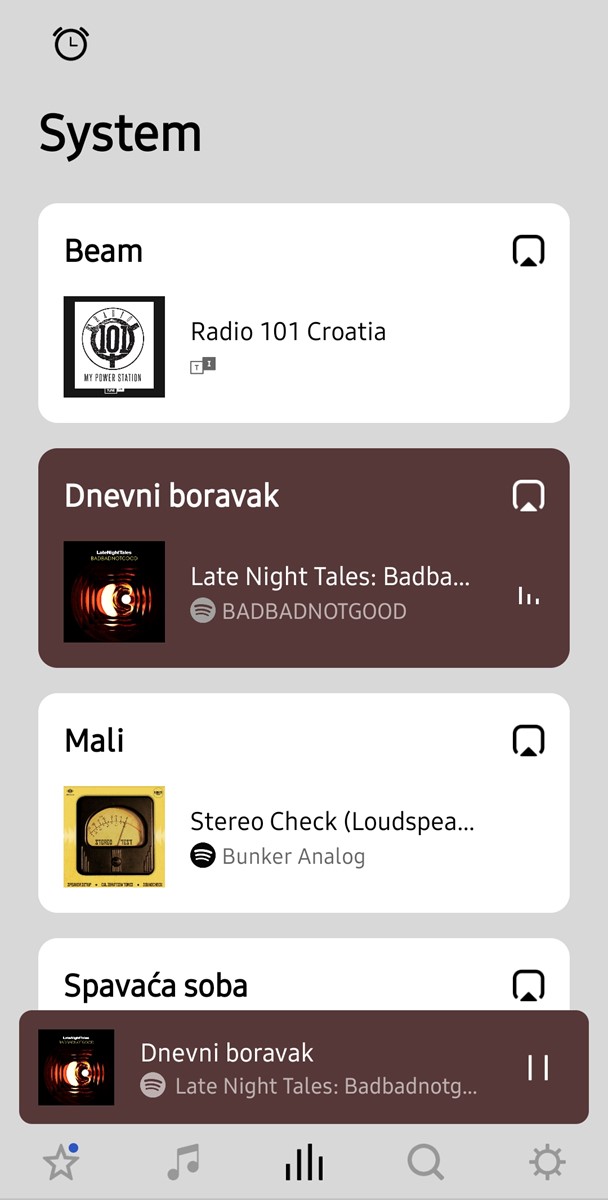Screen dimensions: 608x1200
Task: Switch to the system rooms tab
Action: pyautogui.click(x=304, y=1162)
